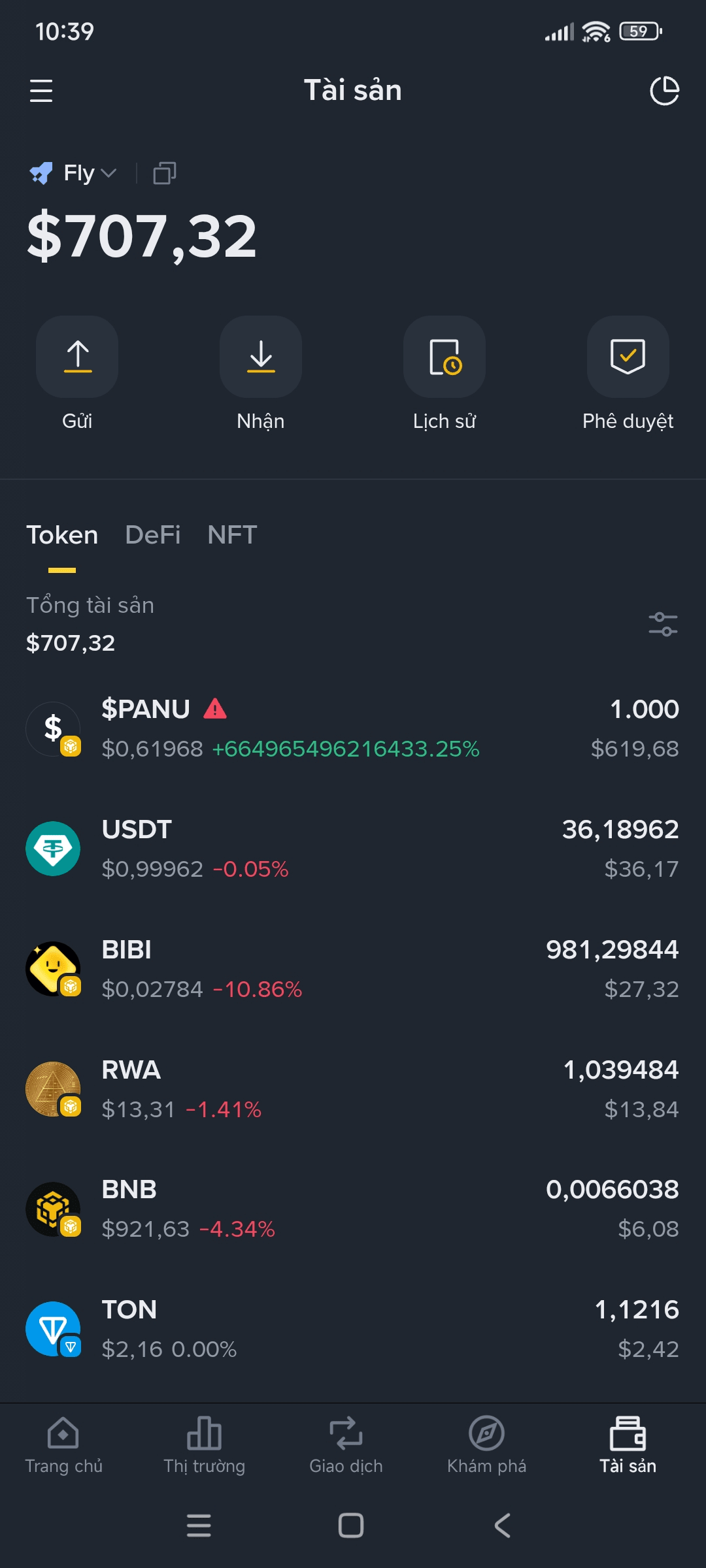Viewport: 706px width, 1568px height.
Task: Tap the Gửi send button
Action: click(x=77, y=357)
